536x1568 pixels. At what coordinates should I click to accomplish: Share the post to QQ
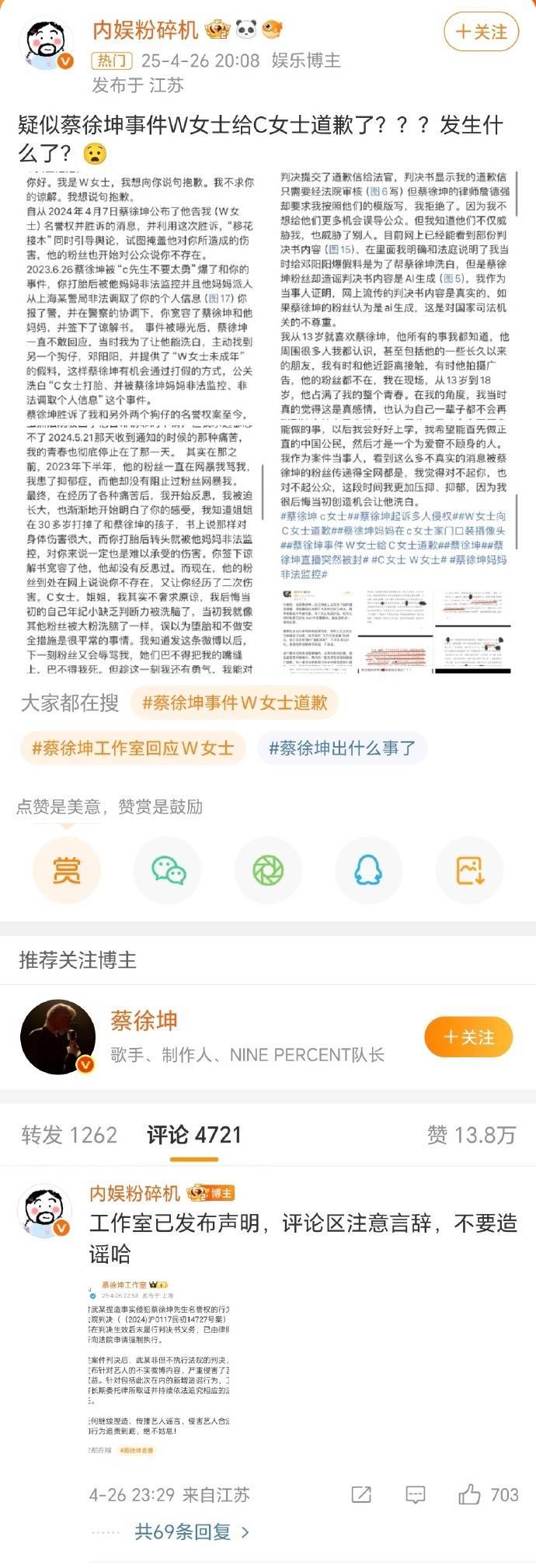click(368, 870)
